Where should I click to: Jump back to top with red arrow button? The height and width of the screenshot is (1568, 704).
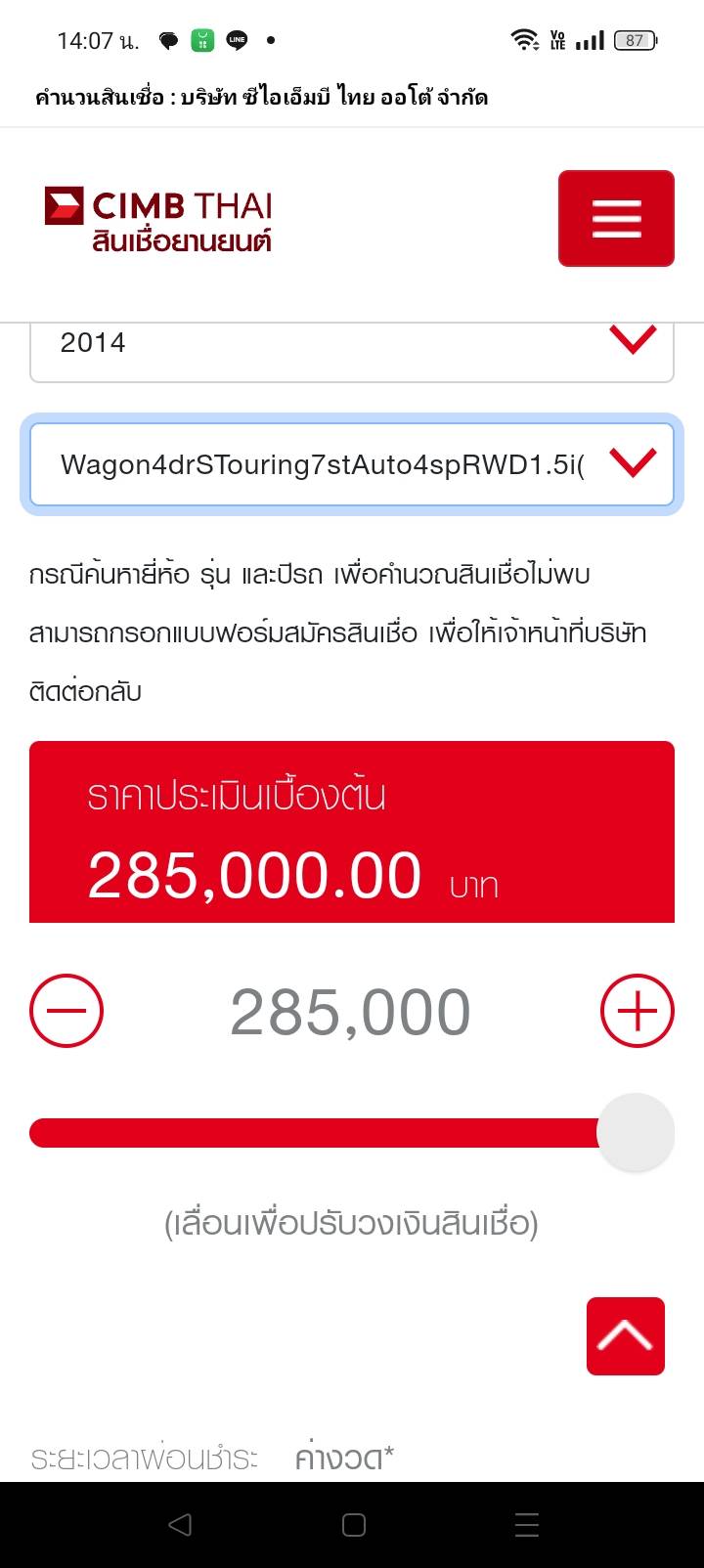coord(626,1336)
